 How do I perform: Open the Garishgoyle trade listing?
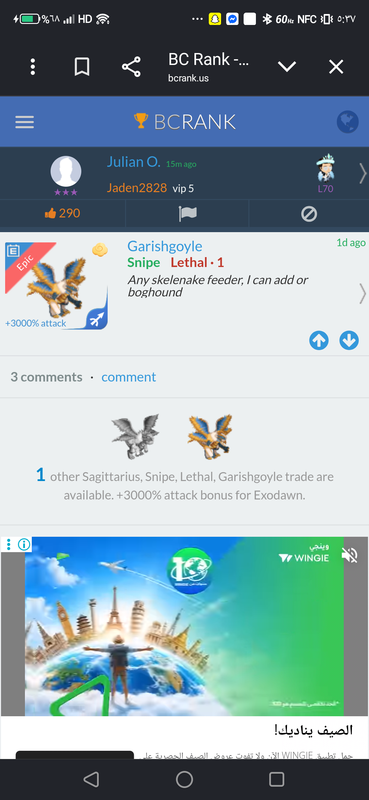click(165, 246)
